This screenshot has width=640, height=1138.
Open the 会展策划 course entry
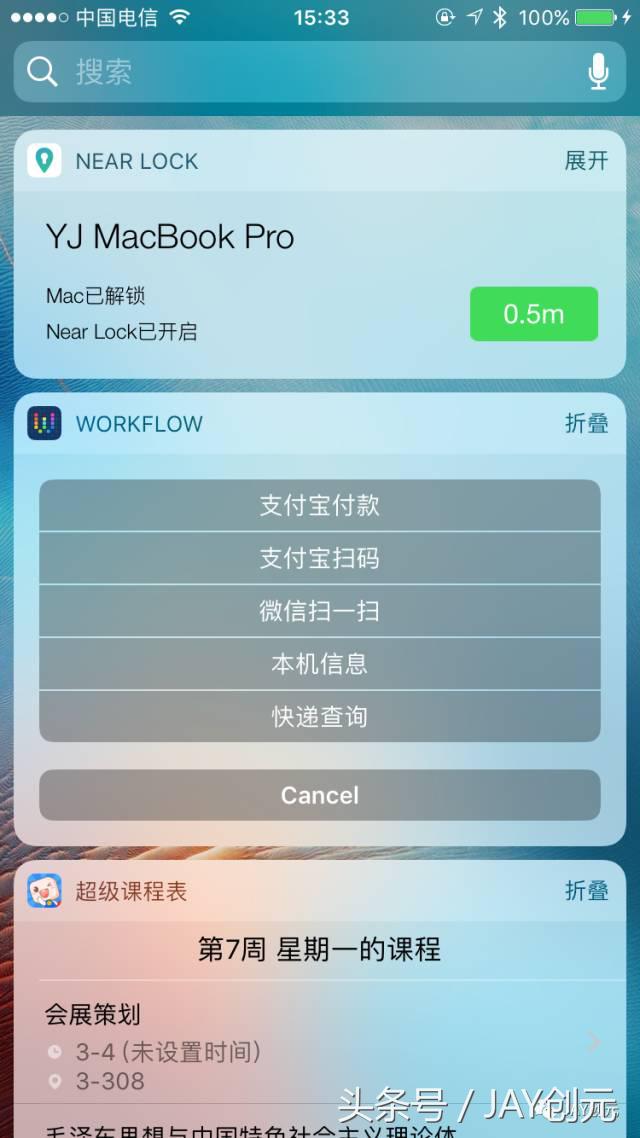[x=320, y=1047]
